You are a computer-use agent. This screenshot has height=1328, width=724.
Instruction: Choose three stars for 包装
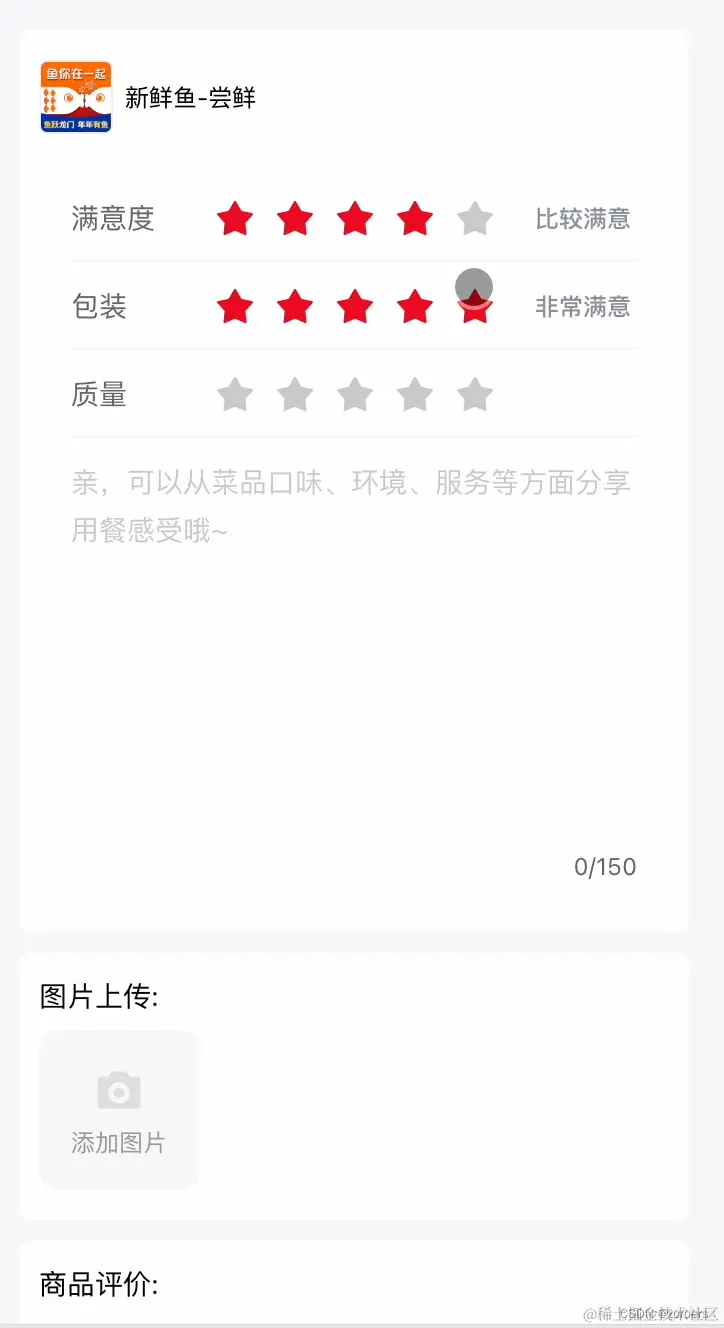[355, 307]
